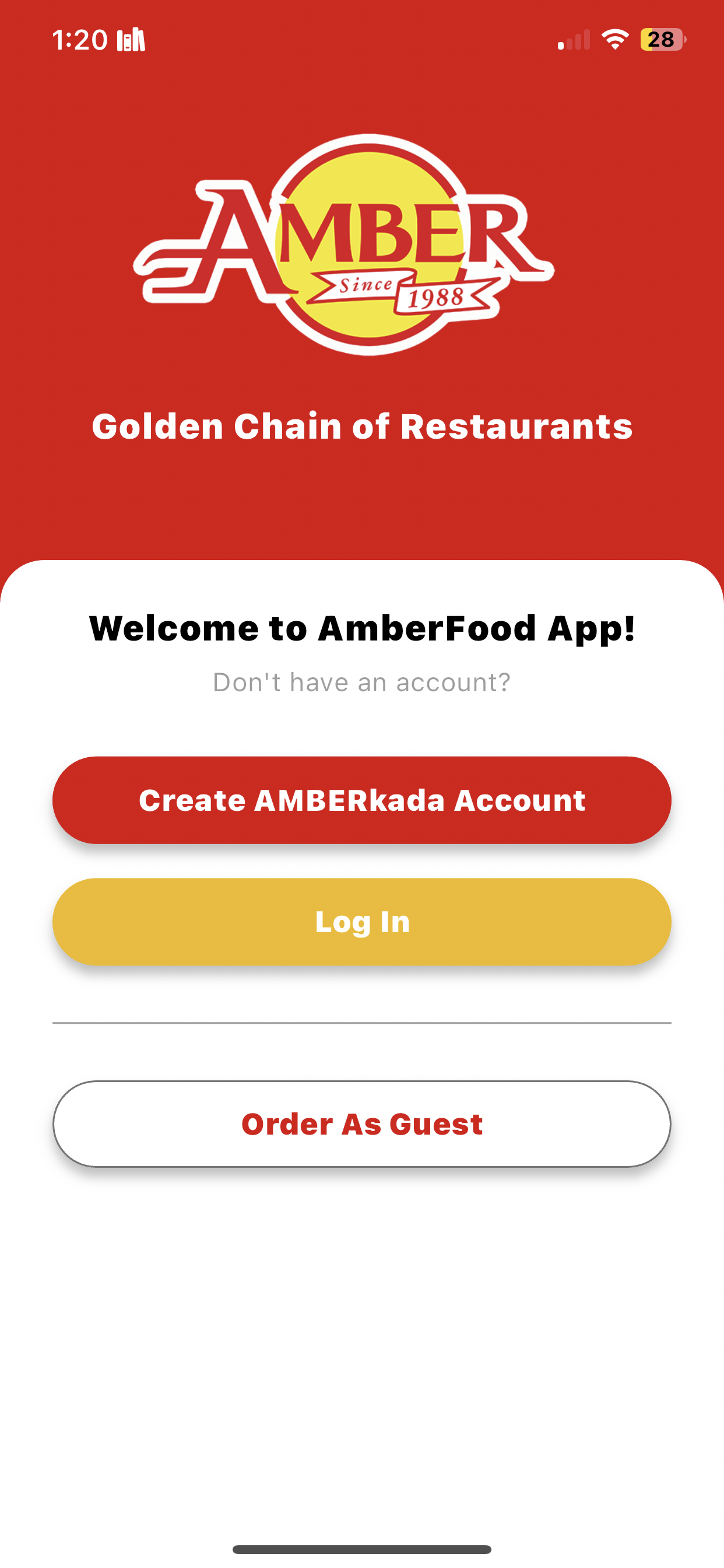The height and width of the screenshot is (1568, 724).
Task: Tap the divider line above Order As Guest
Action: (362, 1022)
